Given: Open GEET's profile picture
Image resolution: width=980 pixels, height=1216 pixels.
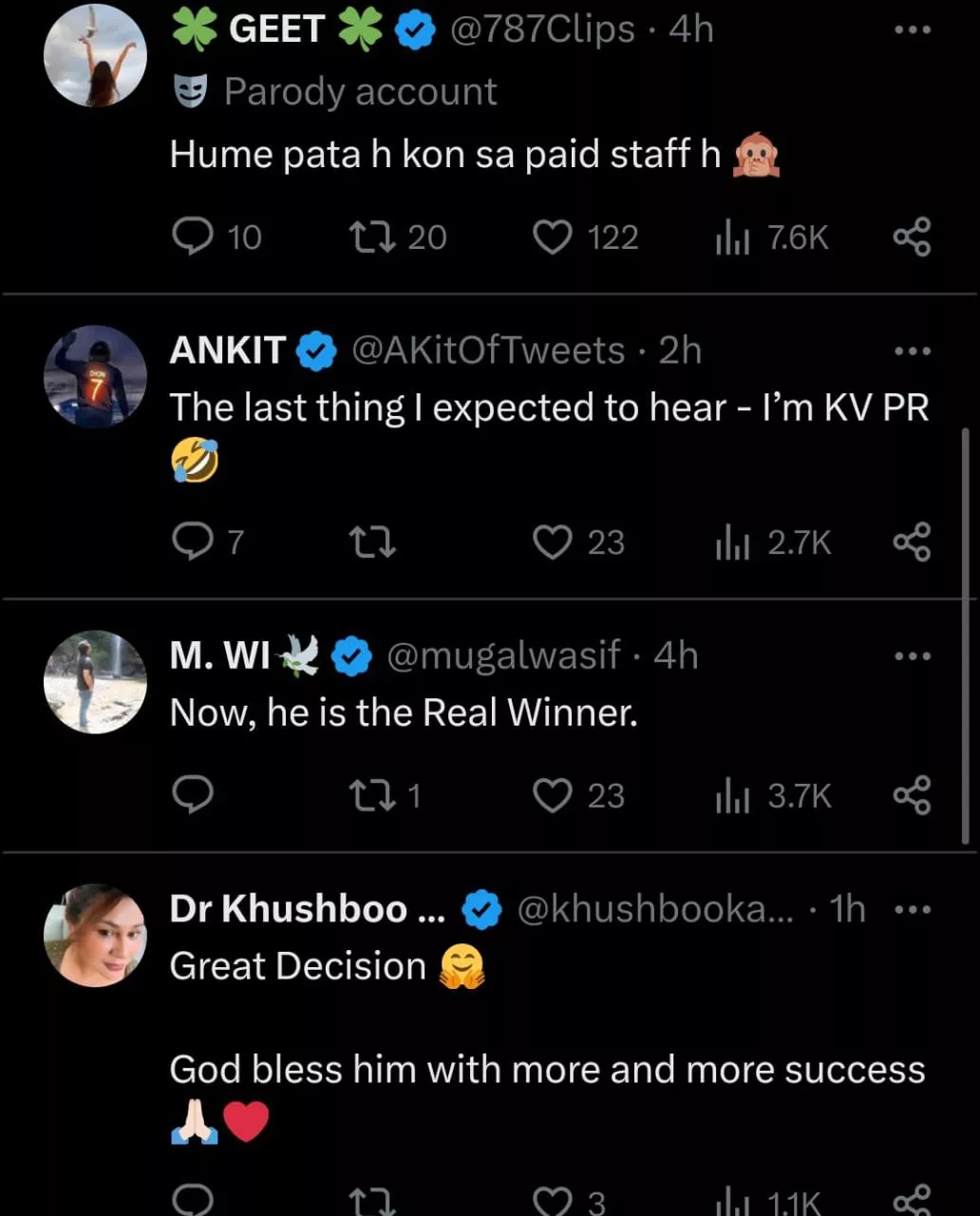Looking at the screenshot, I should (x=95, y=54).
